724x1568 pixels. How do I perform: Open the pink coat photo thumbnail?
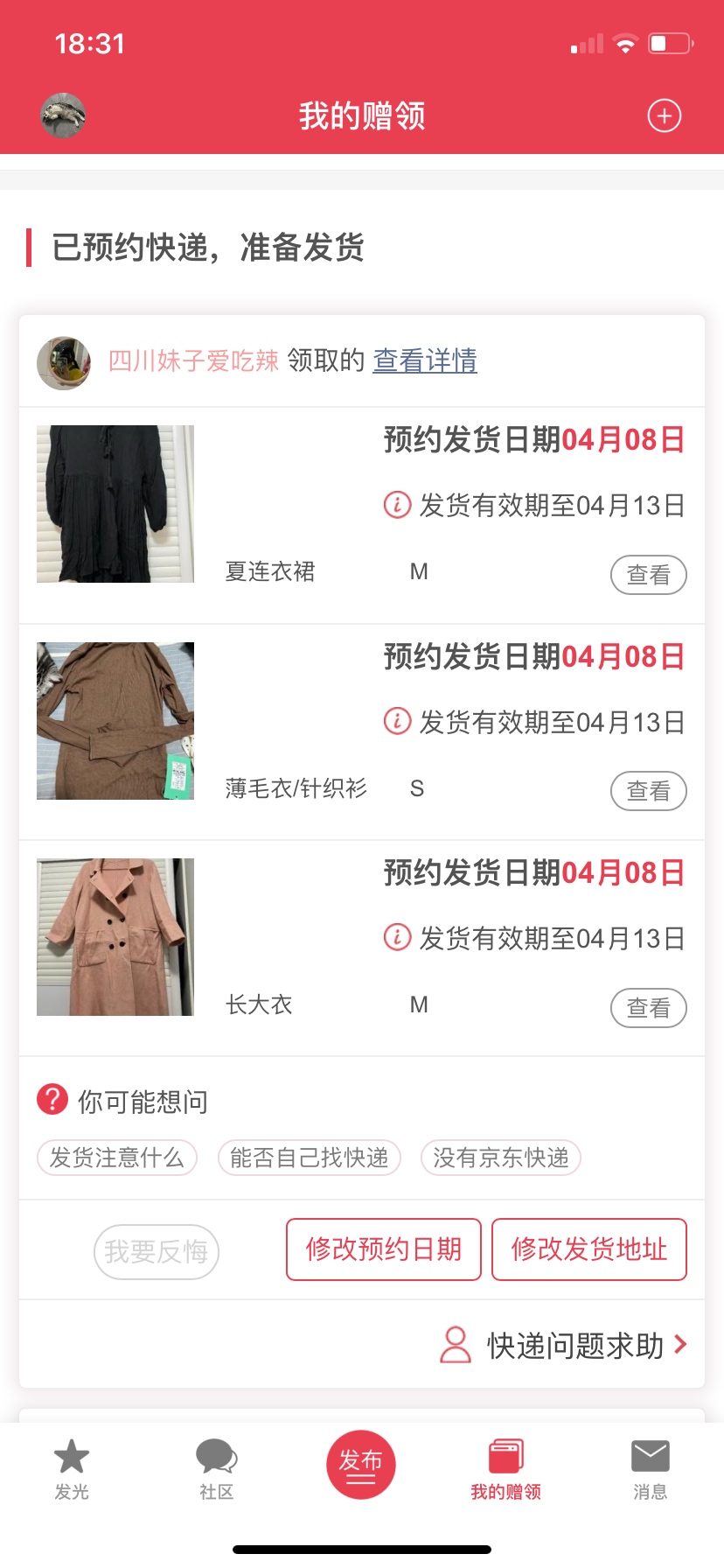pos(115,937)
